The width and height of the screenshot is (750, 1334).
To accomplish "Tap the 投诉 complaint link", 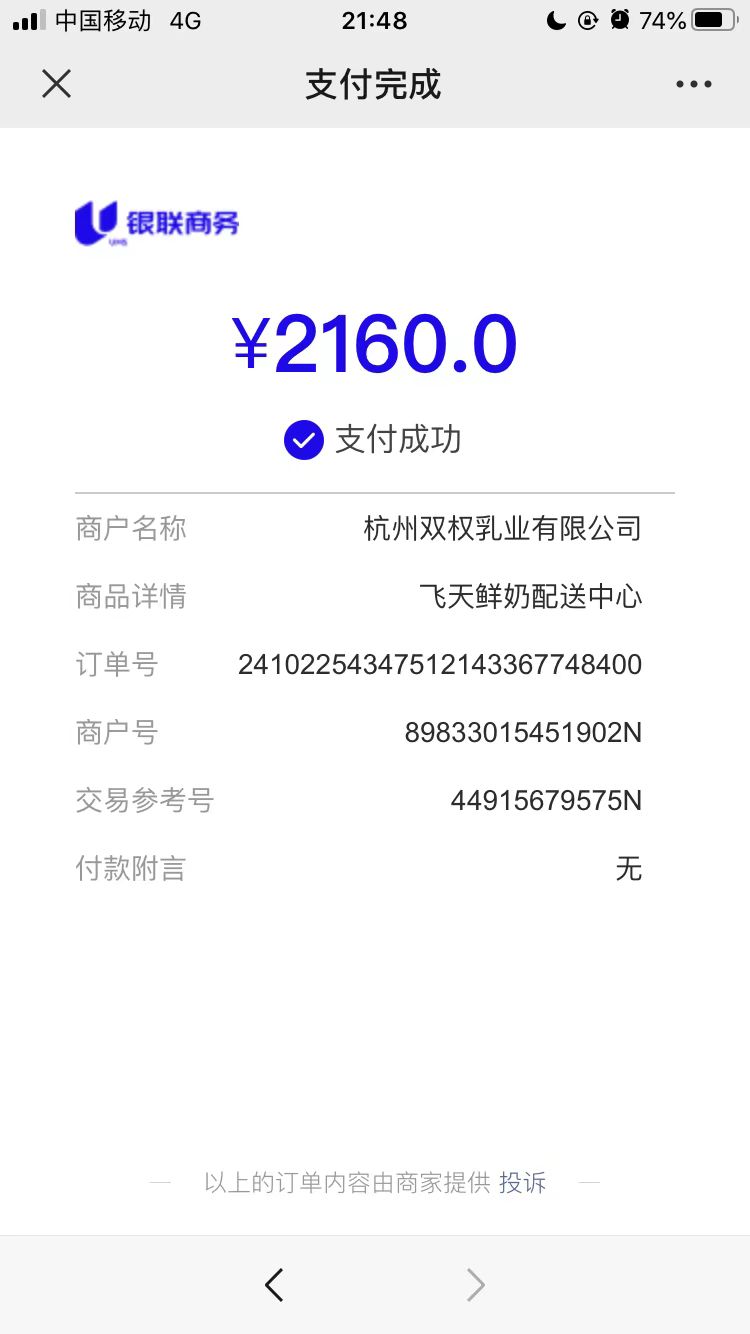I will point(523,1182).
